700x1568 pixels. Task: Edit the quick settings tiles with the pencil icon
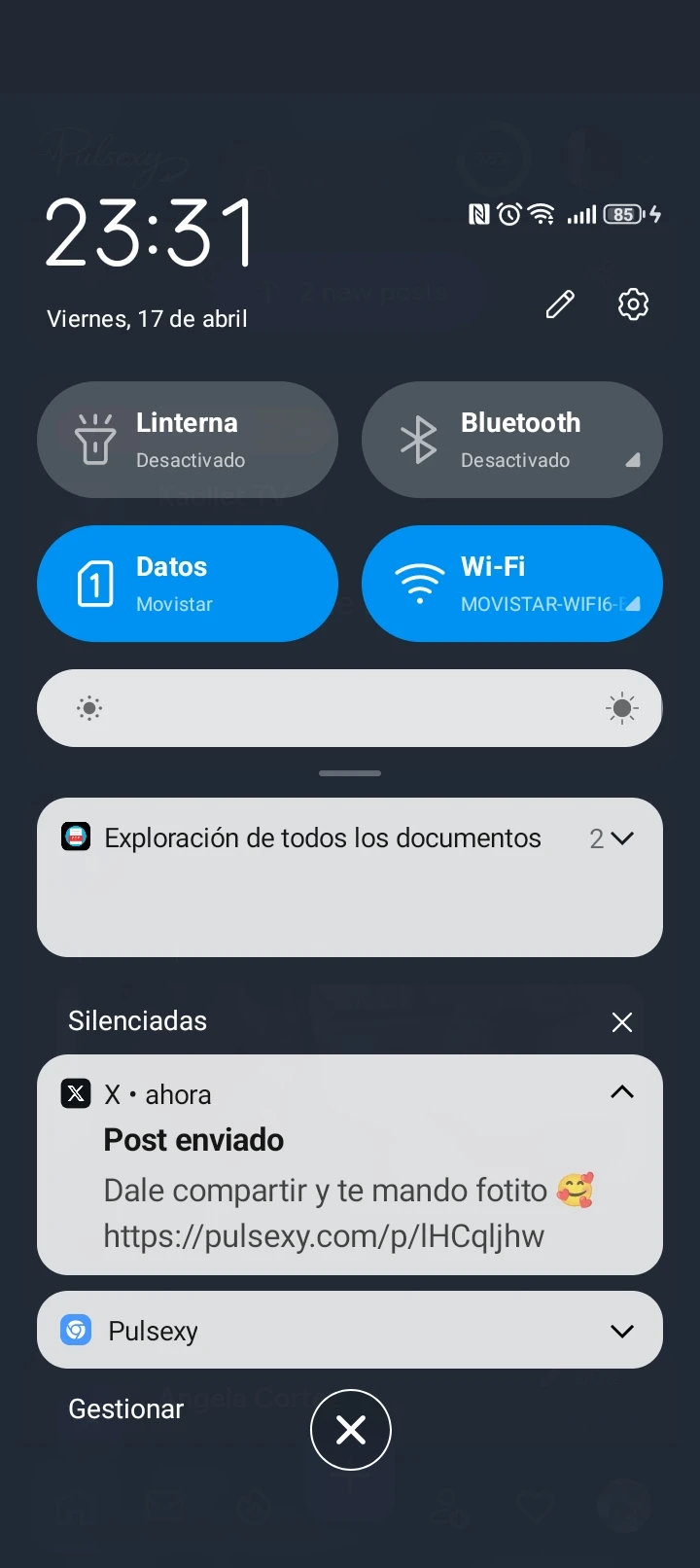tap(560, 304)
